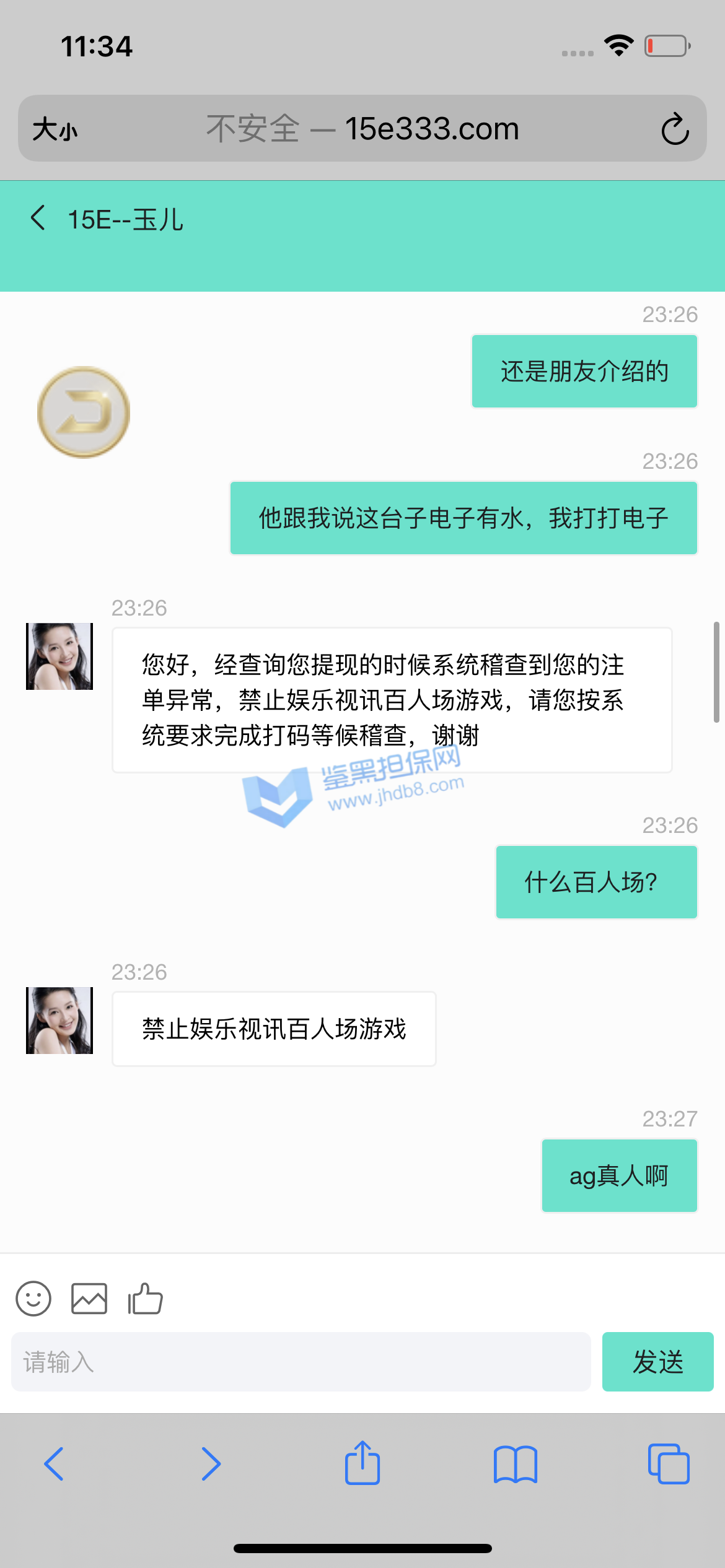
Task: Navigate forward in Safari browser
Action: [211, 1464]
